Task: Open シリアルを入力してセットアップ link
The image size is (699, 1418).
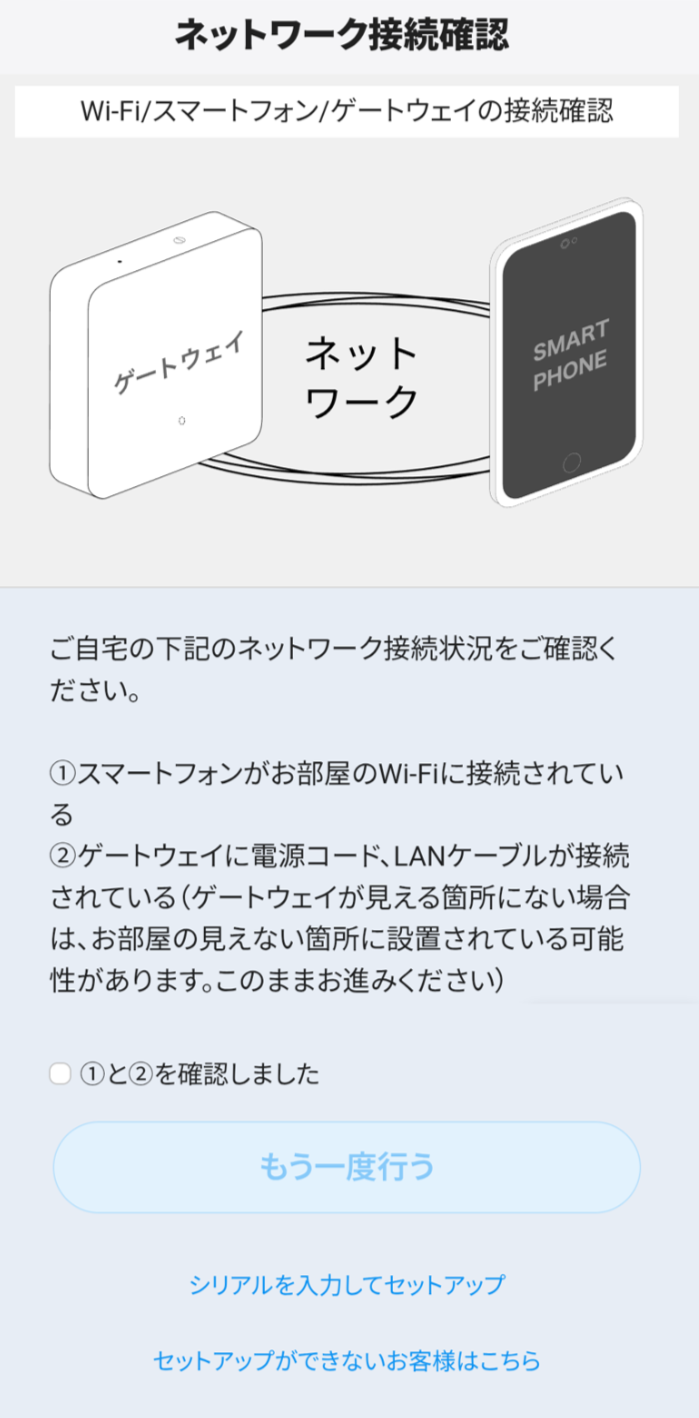Action: (347, 1285)
